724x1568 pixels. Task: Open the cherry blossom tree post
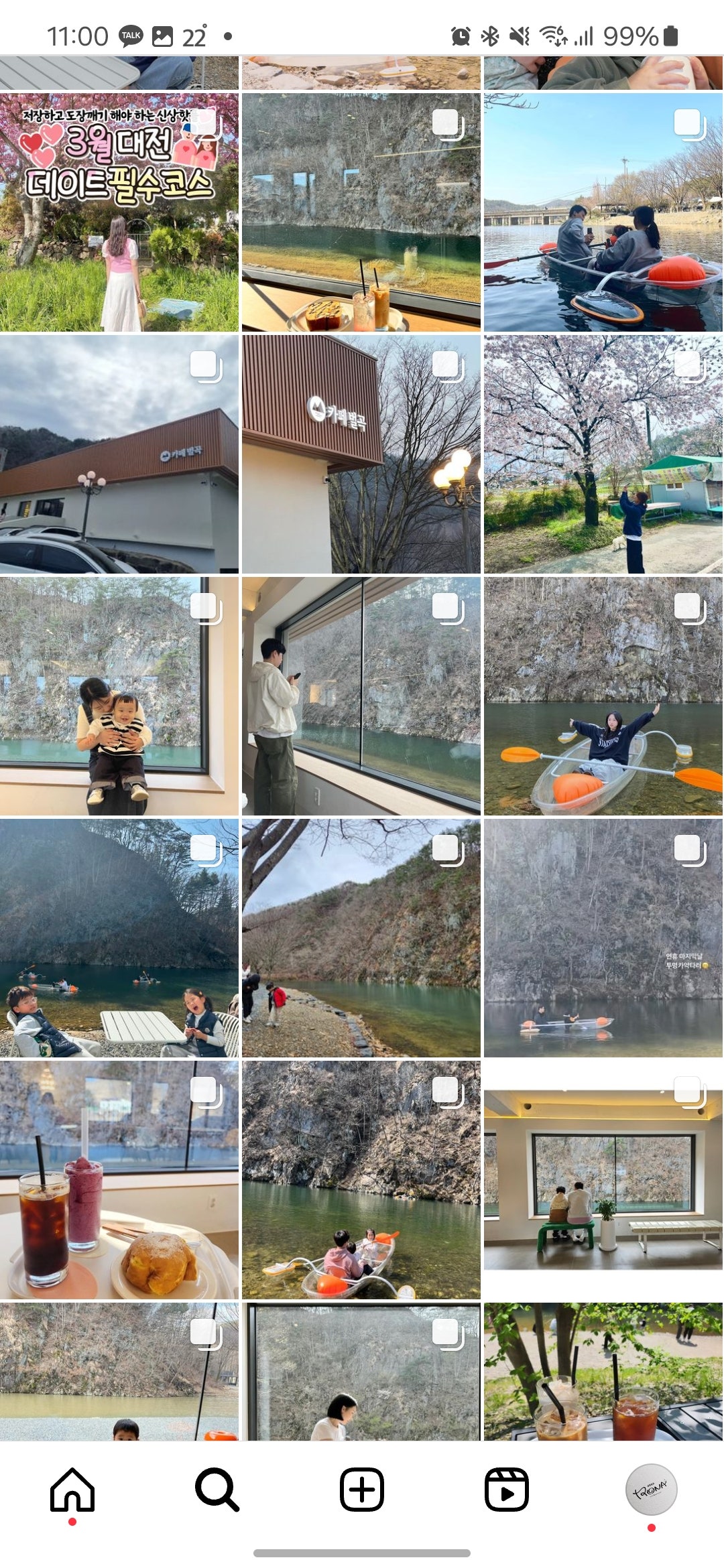tap(603, 454)
